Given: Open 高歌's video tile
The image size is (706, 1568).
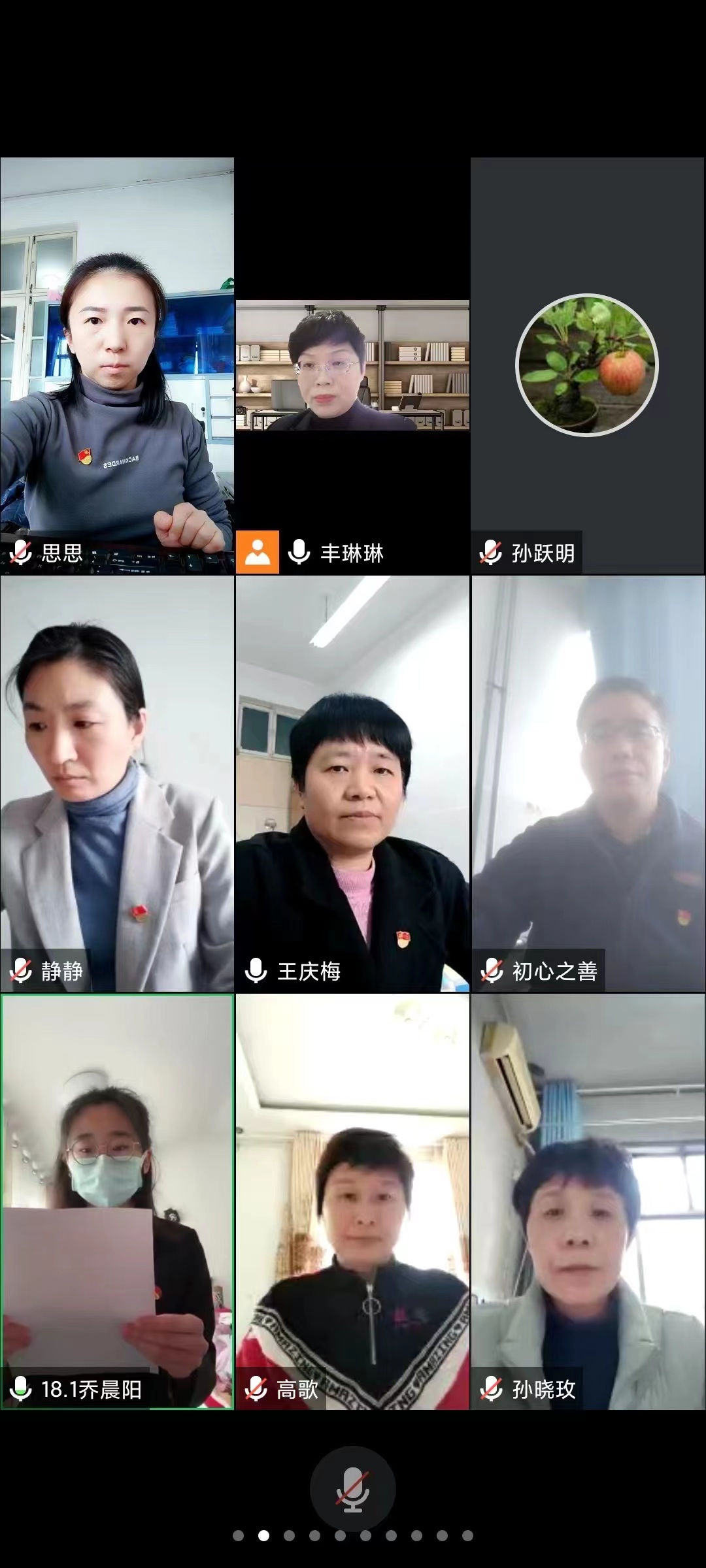Looking at the screenshot, I should click(x=352, y=1201).
